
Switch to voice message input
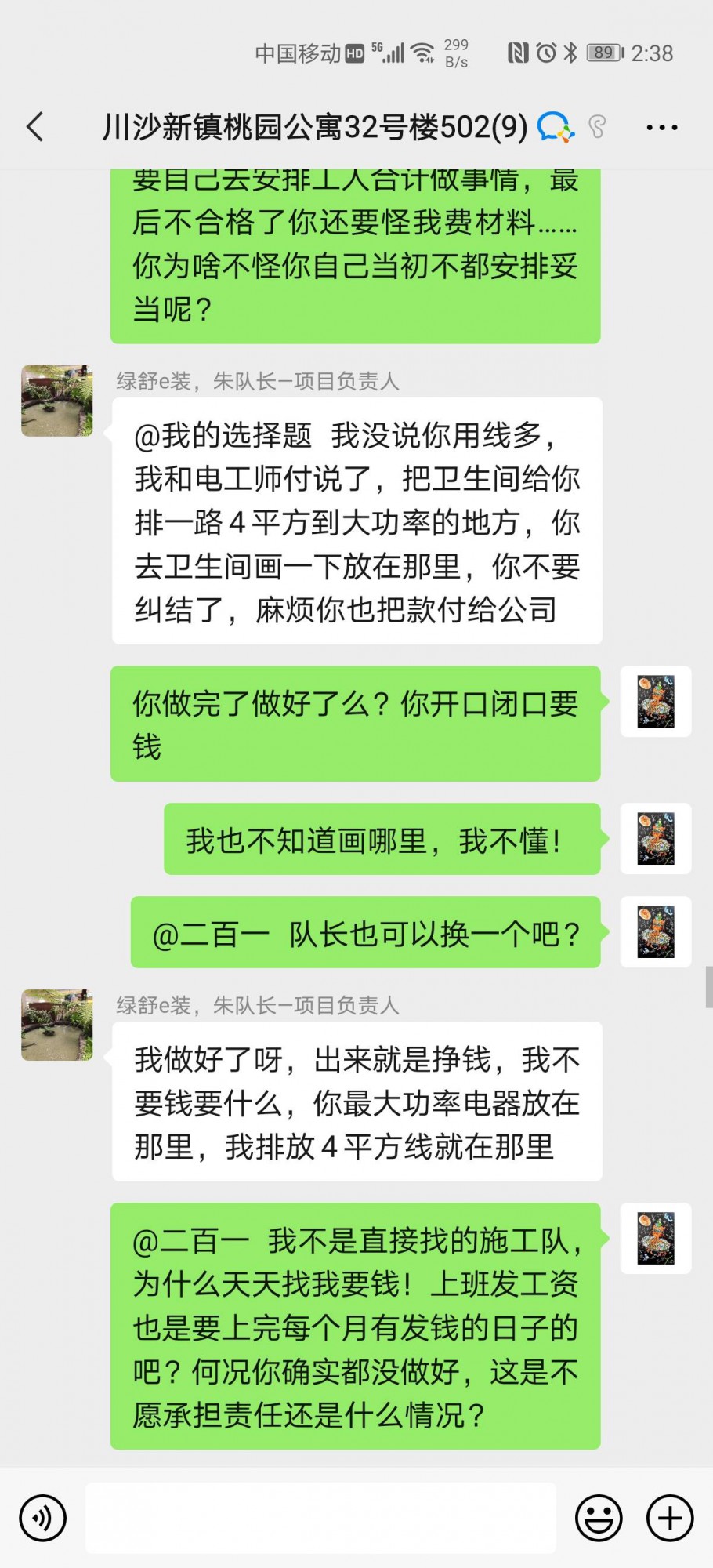point(42,1519)
